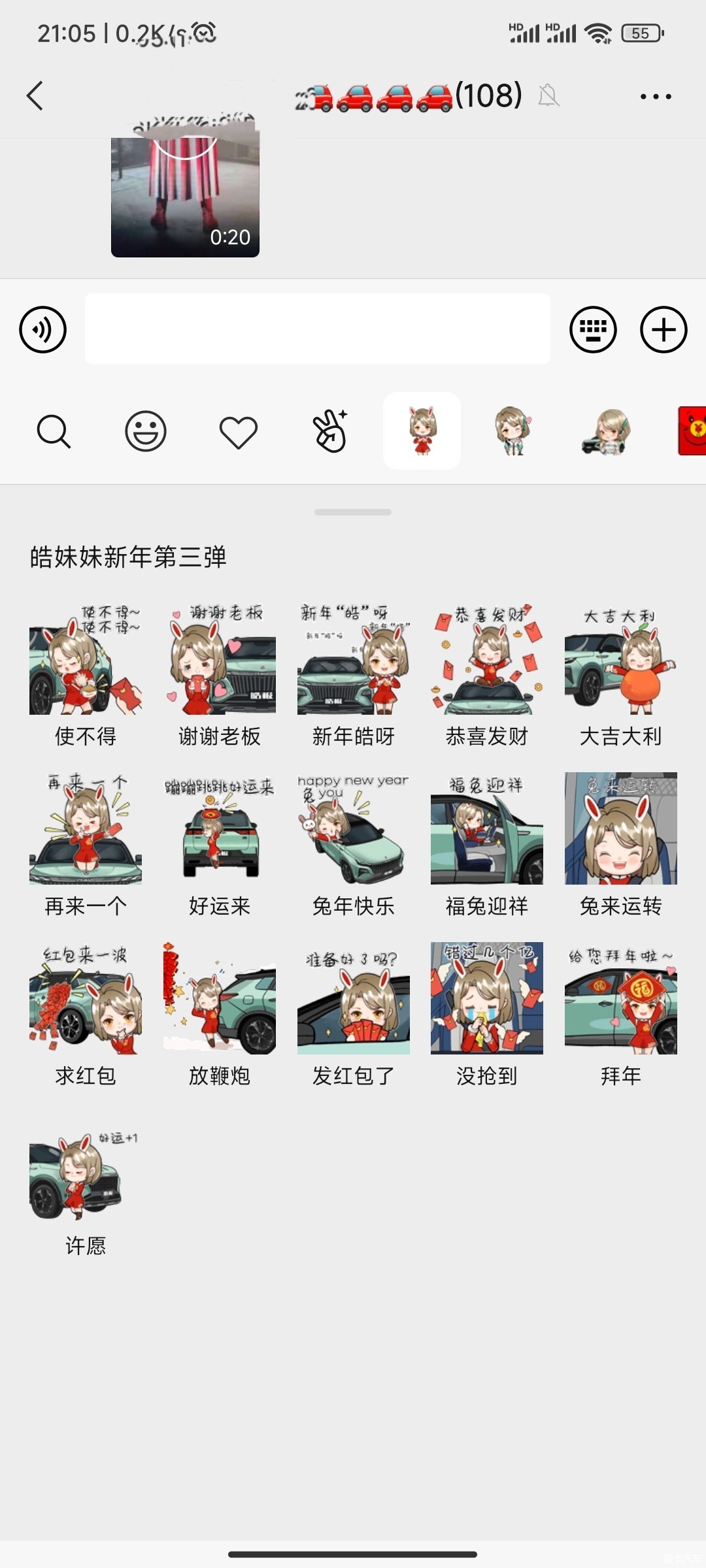Play the 0:20 video message
Screen dimensions: 706x1568
(x=185, y=196)
